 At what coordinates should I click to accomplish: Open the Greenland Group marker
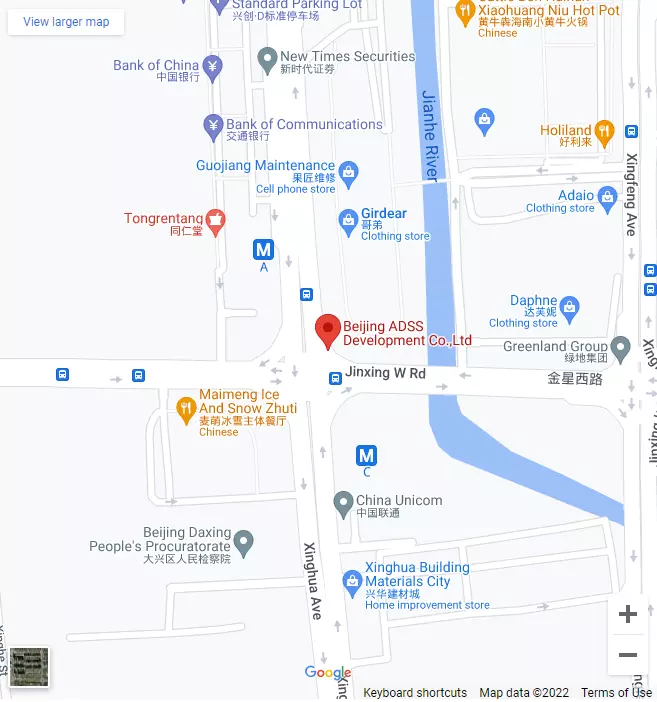[x=621, y=350]
